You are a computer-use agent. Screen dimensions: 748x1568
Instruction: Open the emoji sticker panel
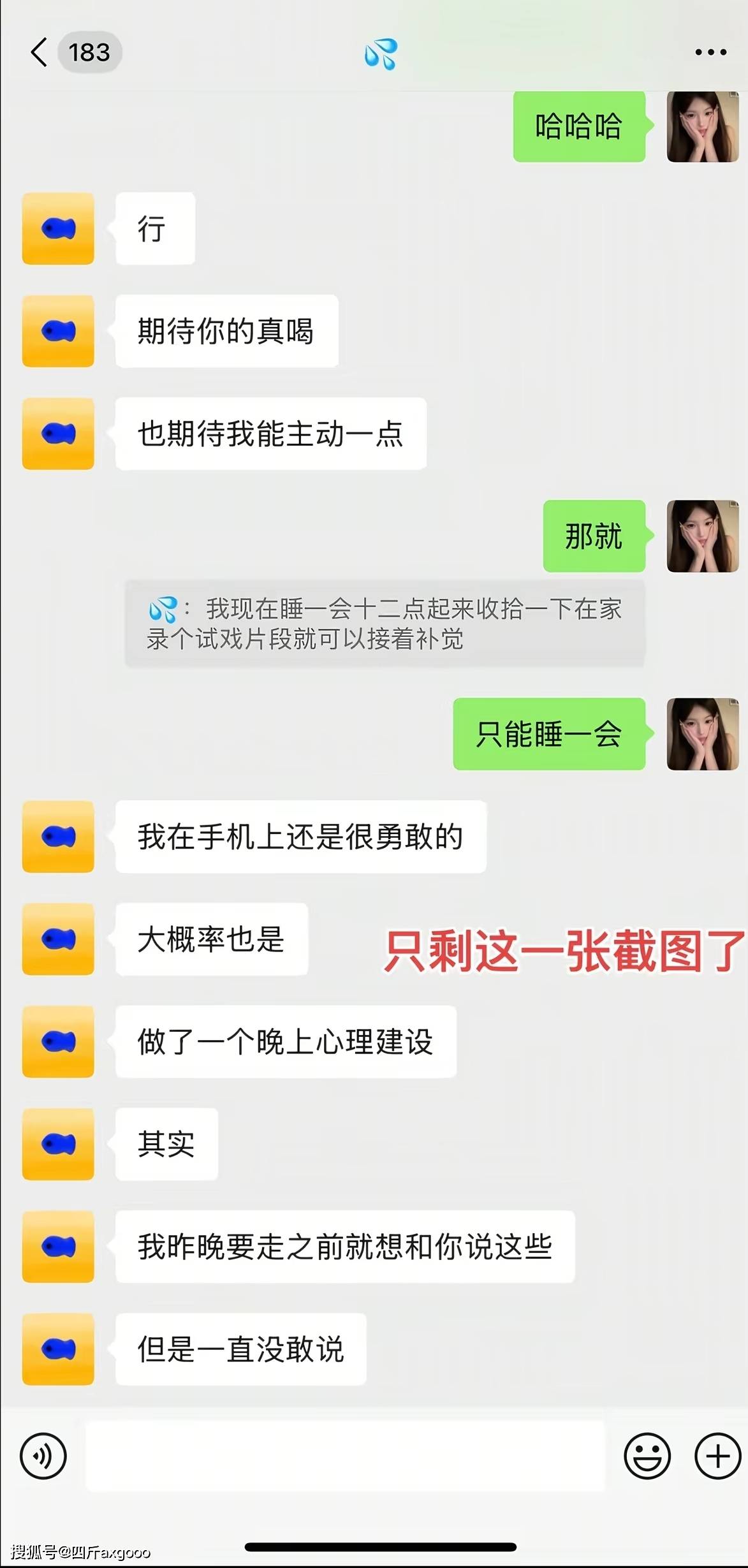pyautogui.click(x=647, y=1456)
